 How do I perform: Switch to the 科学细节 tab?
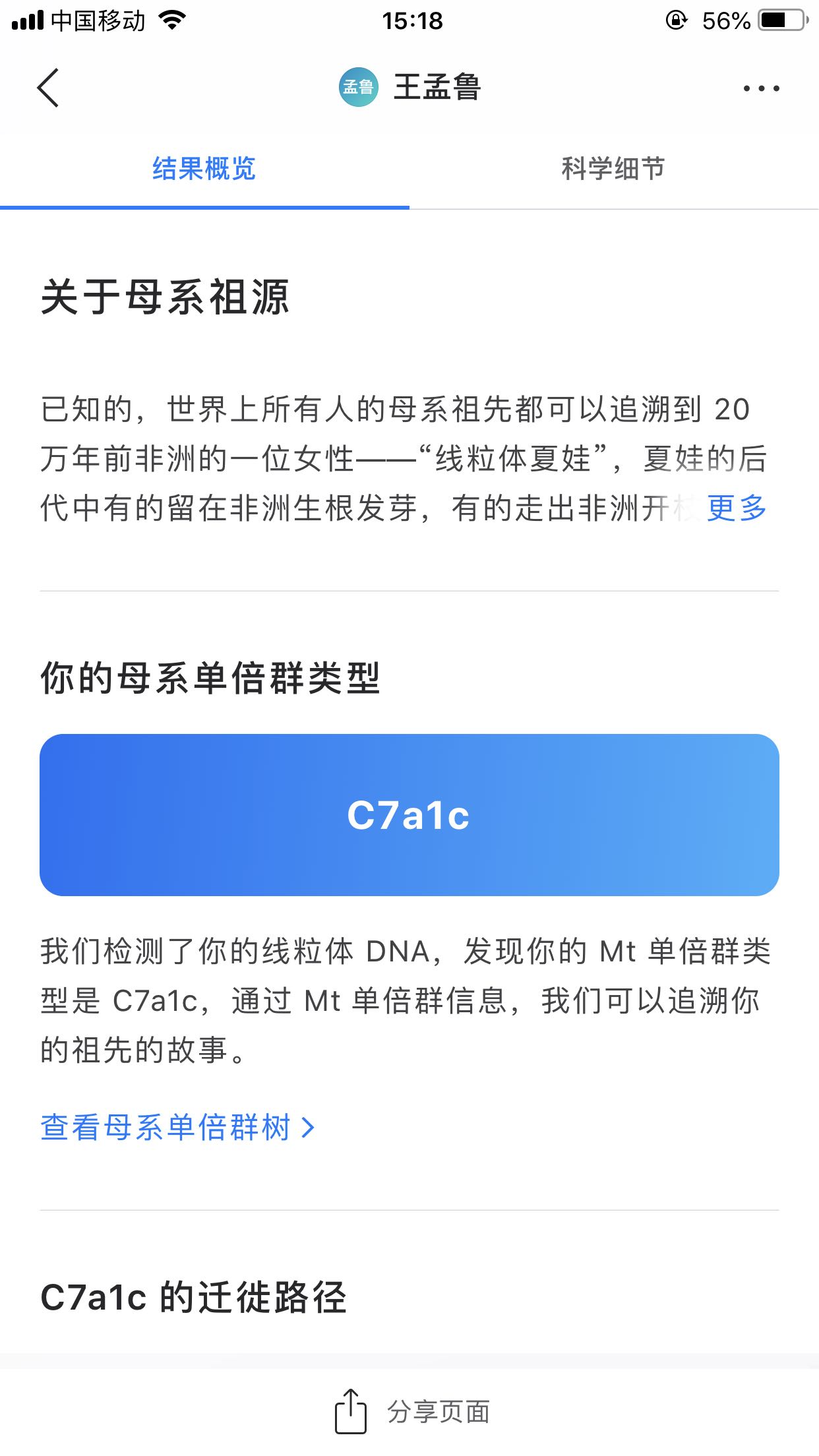(613, 169)
